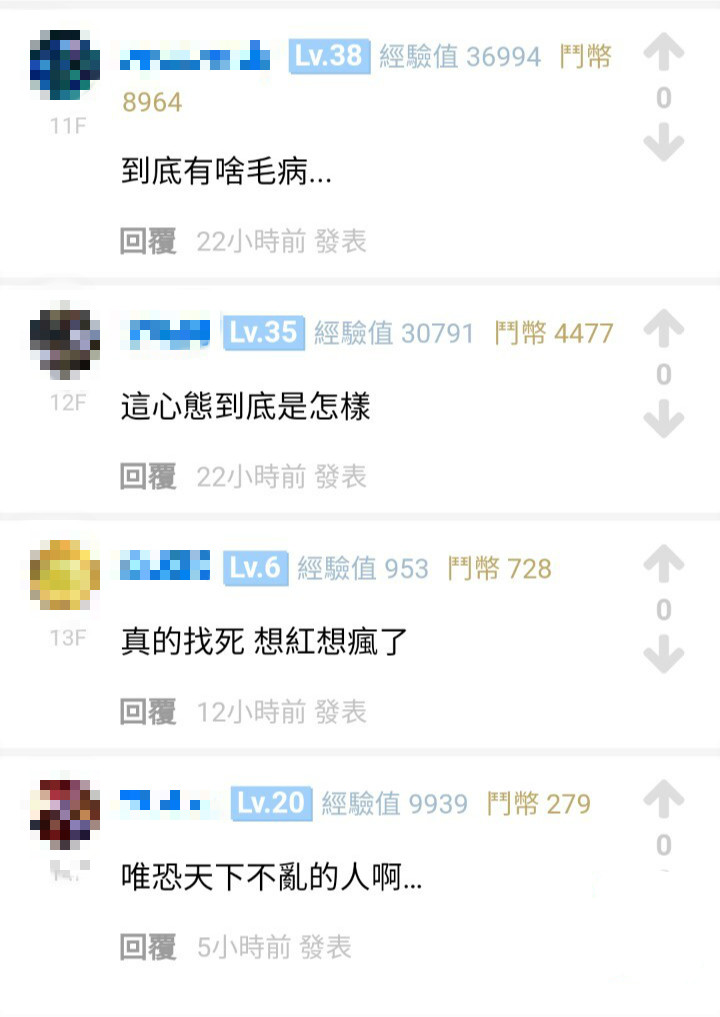Image resolution: width=720 pixels, height=1017 pixels.
Task: Downvote the comment "真的找死 想紅想瘋了"
Action: pyautogui.click(x=663, y=656)
